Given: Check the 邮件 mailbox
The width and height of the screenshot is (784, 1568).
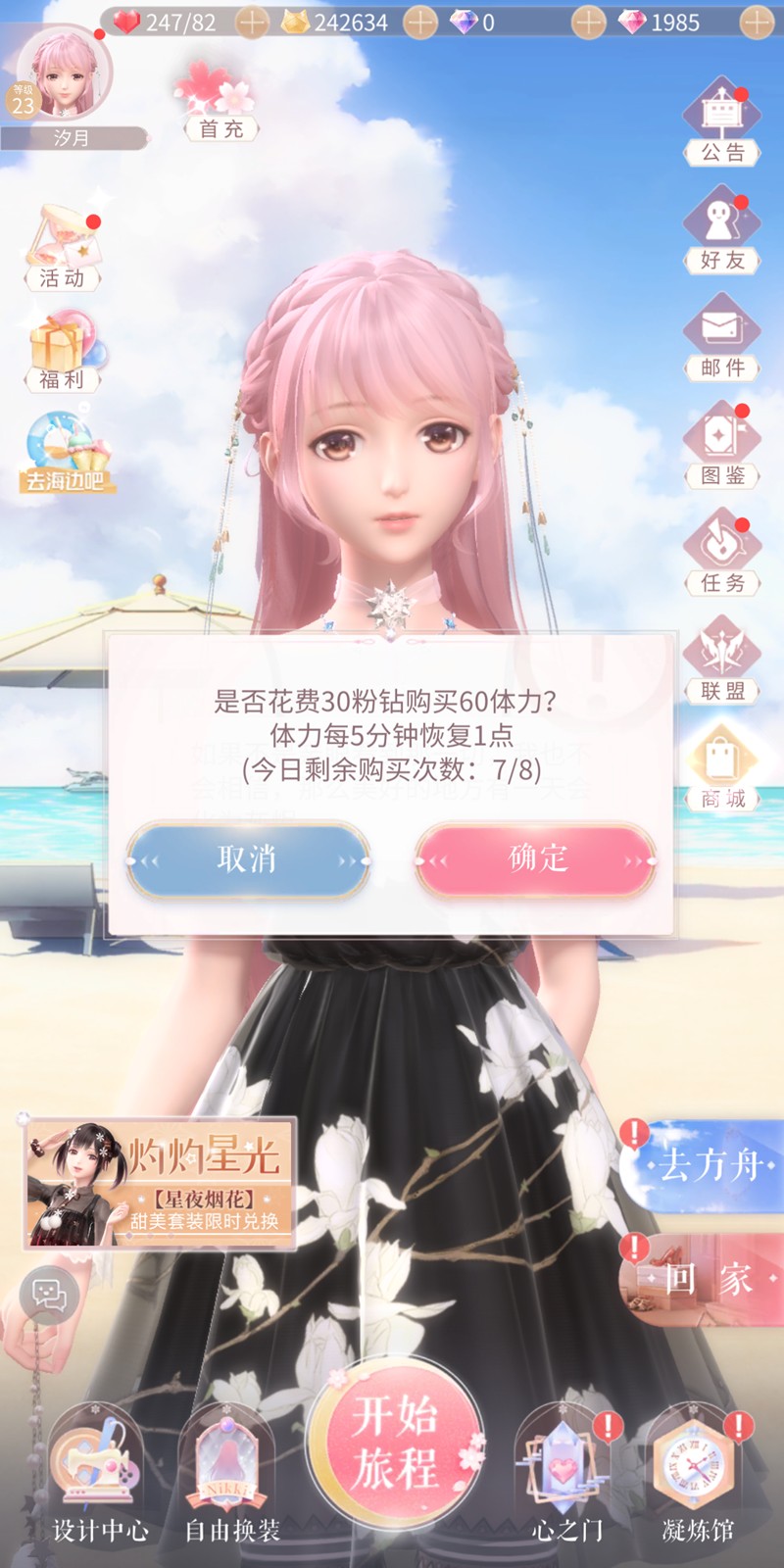Looking at the screenshot, I should (722, 338).
